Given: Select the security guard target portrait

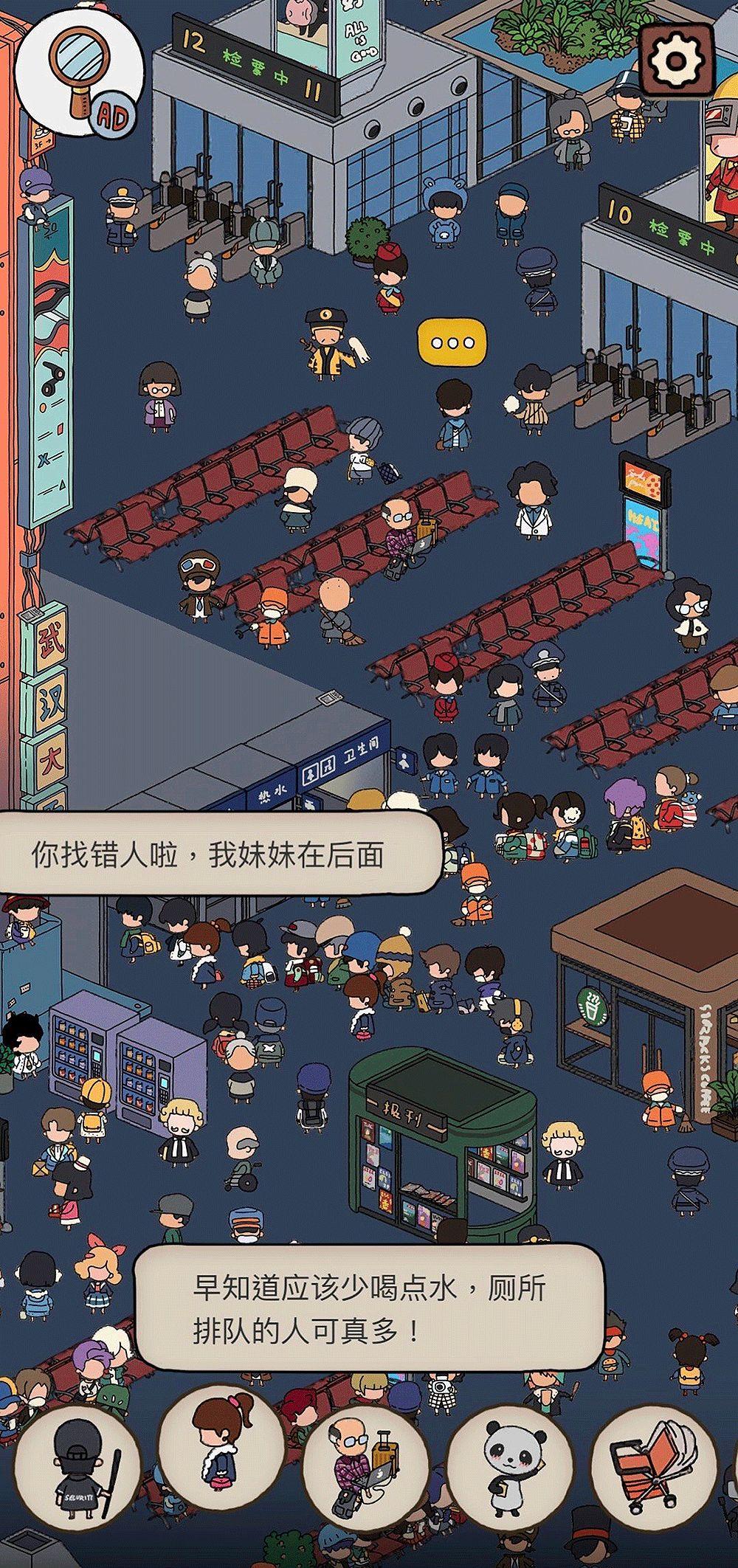Looking at the screenshot, I should [79, 1470].
